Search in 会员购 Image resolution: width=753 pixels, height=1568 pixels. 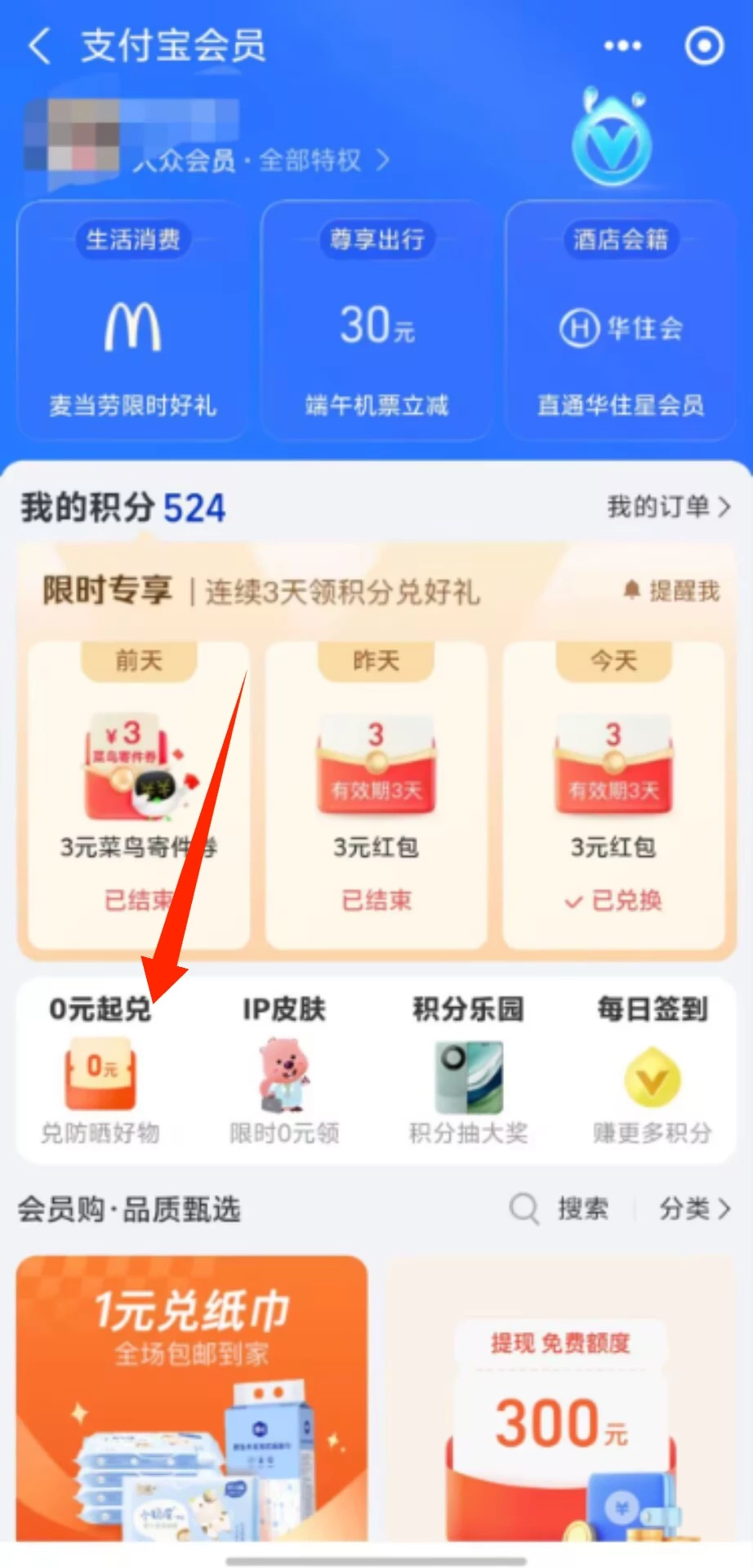[x=559, y=1209]
